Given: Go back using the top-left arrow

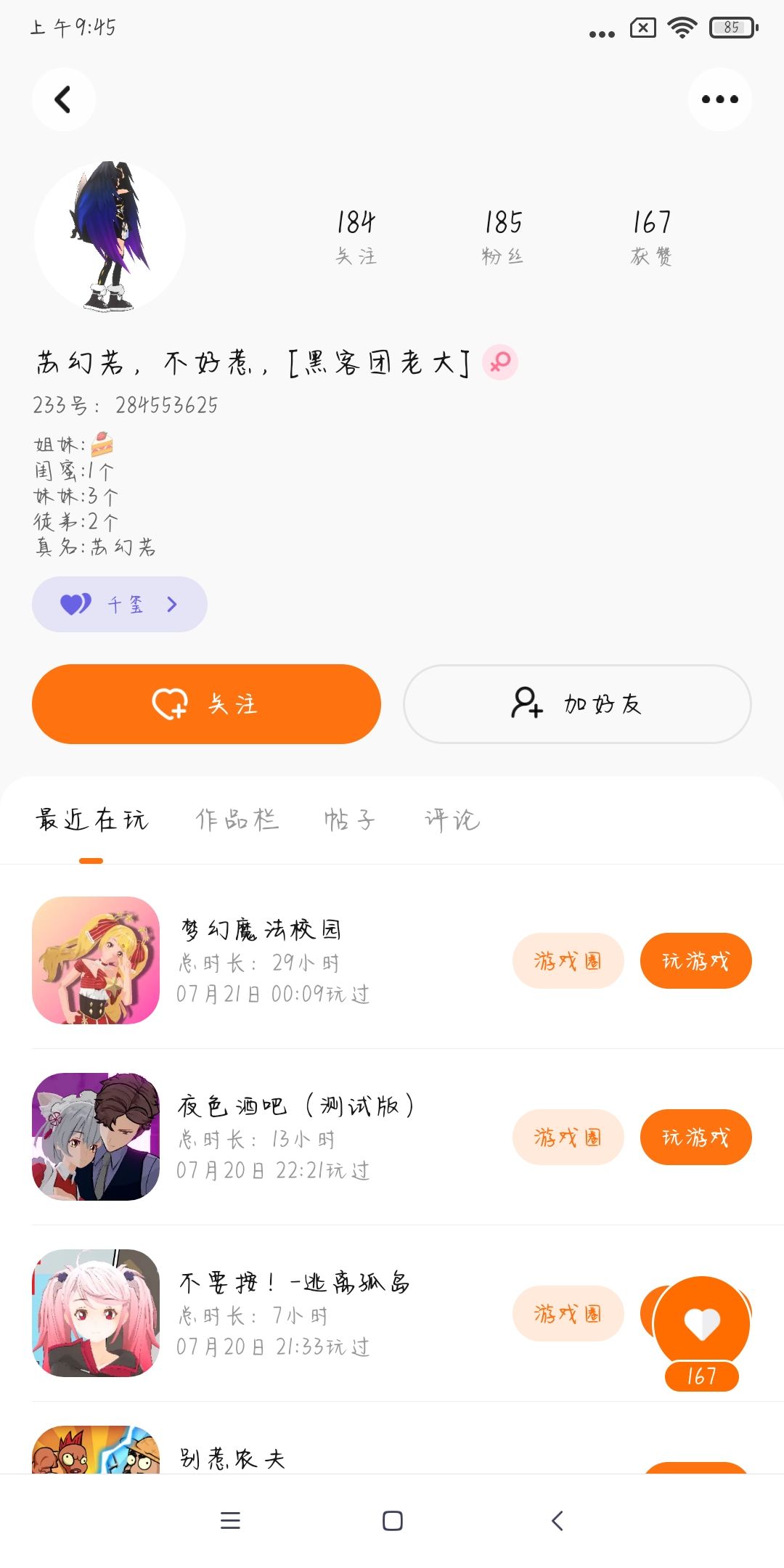Looking at the screenshot, I should click(x=63, y=99).
